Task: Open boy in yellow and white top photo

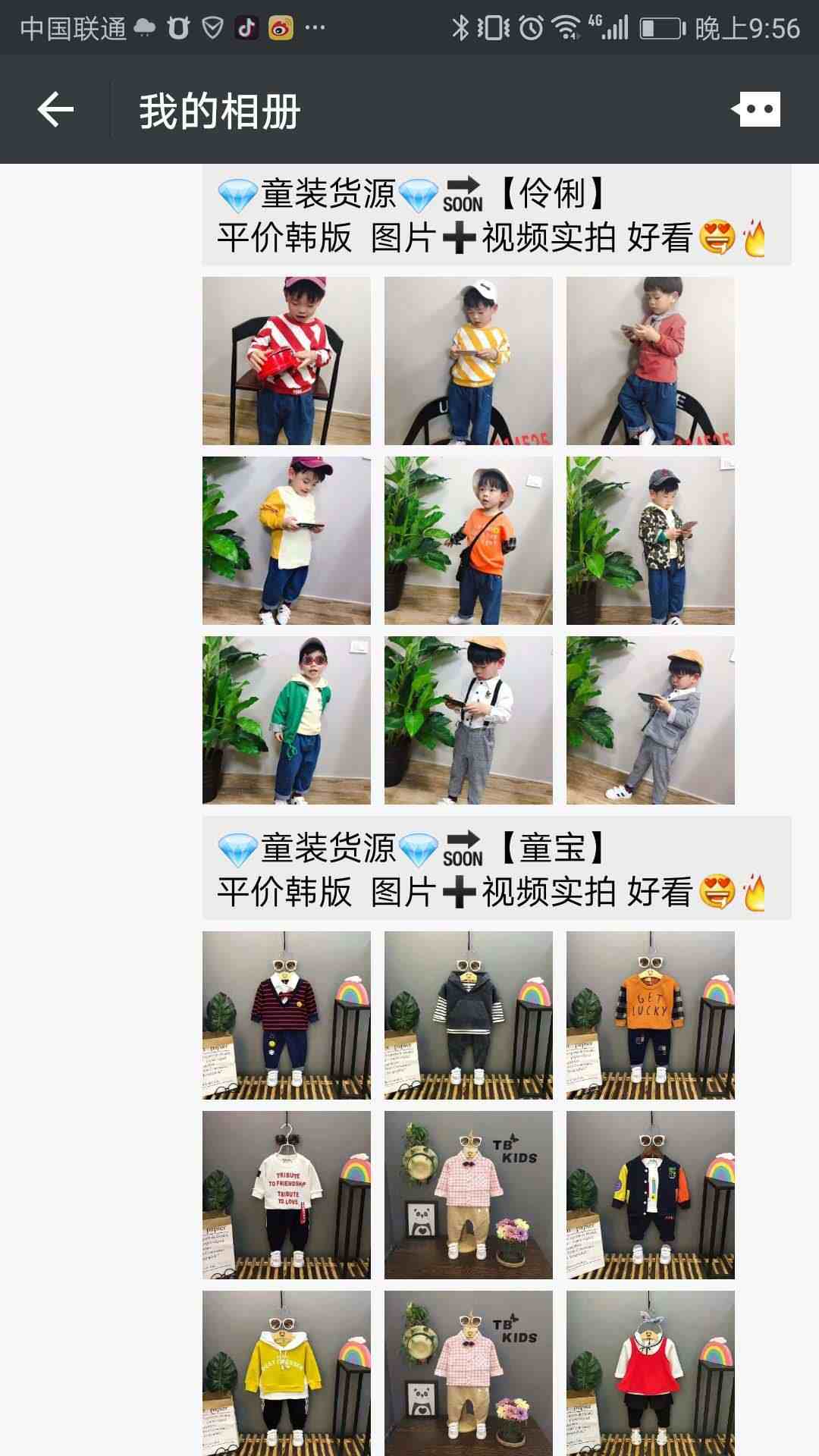Action: [287, 541]
